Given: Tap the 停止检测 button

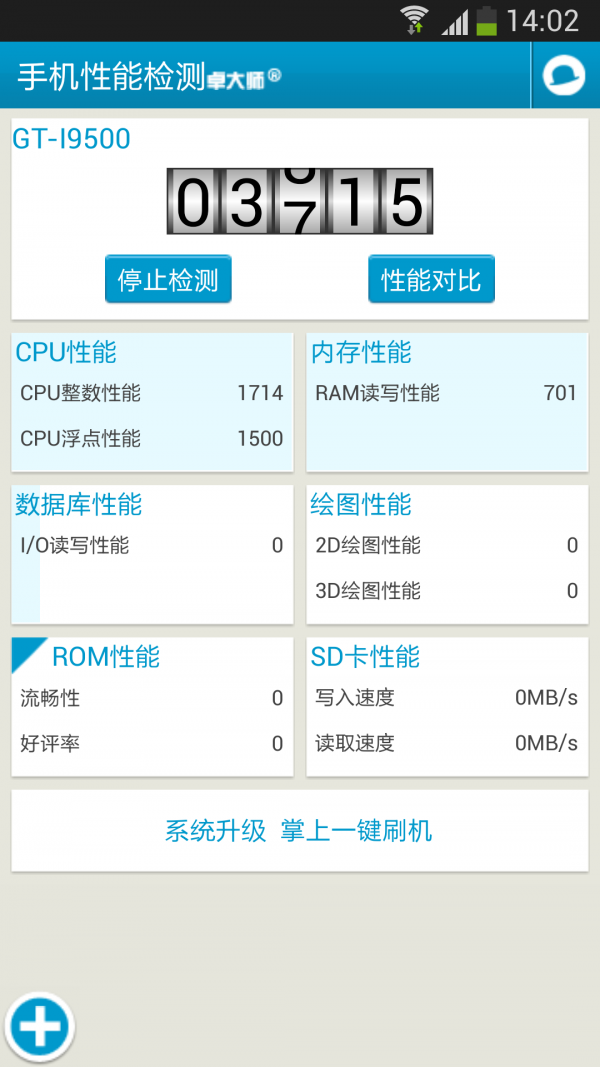Looking at the screenshot, I should coord(168,279).
